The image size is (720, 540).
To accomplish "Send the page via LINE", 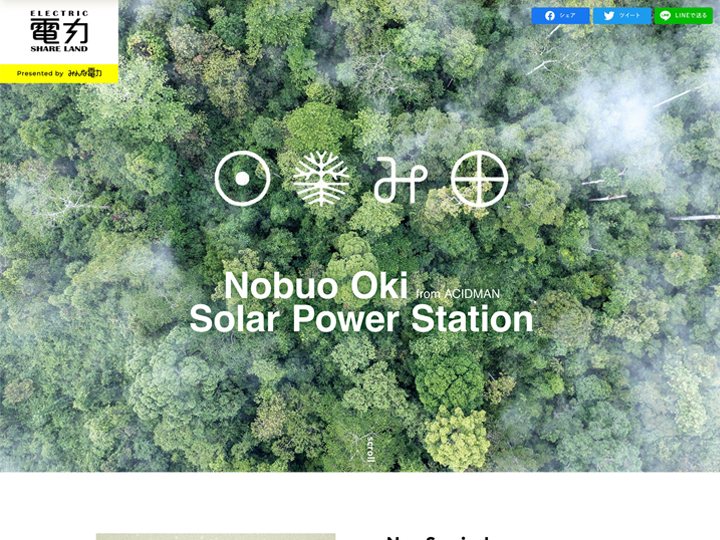I will [683, 16].
